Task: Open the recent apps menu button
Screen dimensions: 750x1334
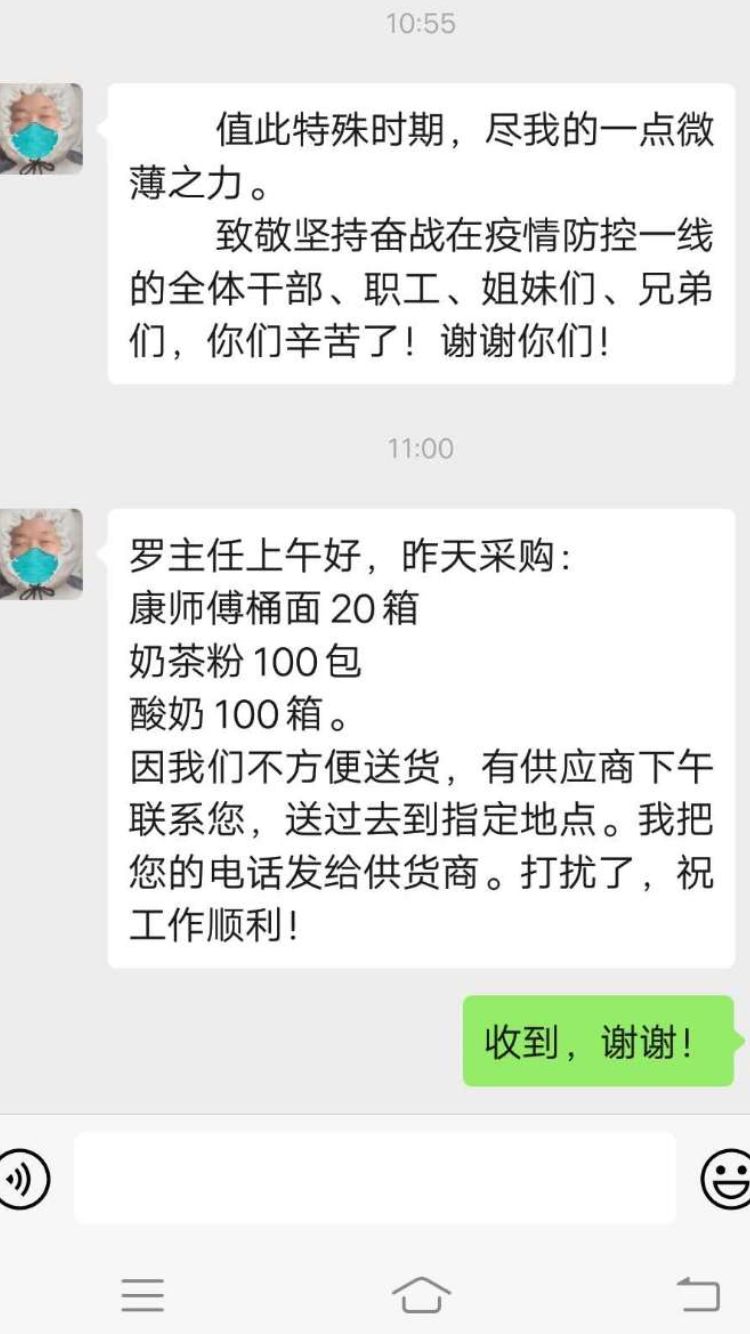Action: coord(143,1294)
